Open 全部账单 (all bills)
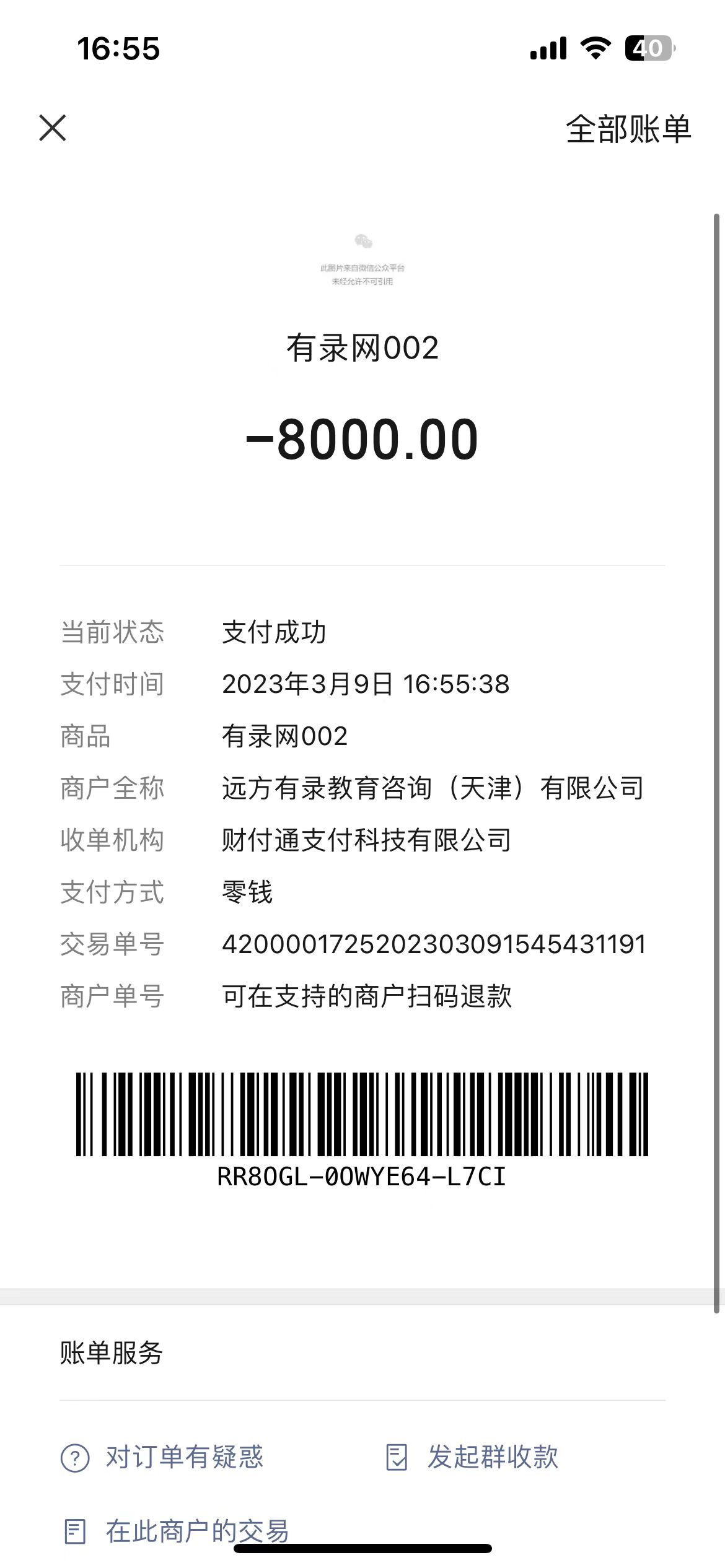Viewport: 725px width, 1568px height. click(x=628, y=129)
